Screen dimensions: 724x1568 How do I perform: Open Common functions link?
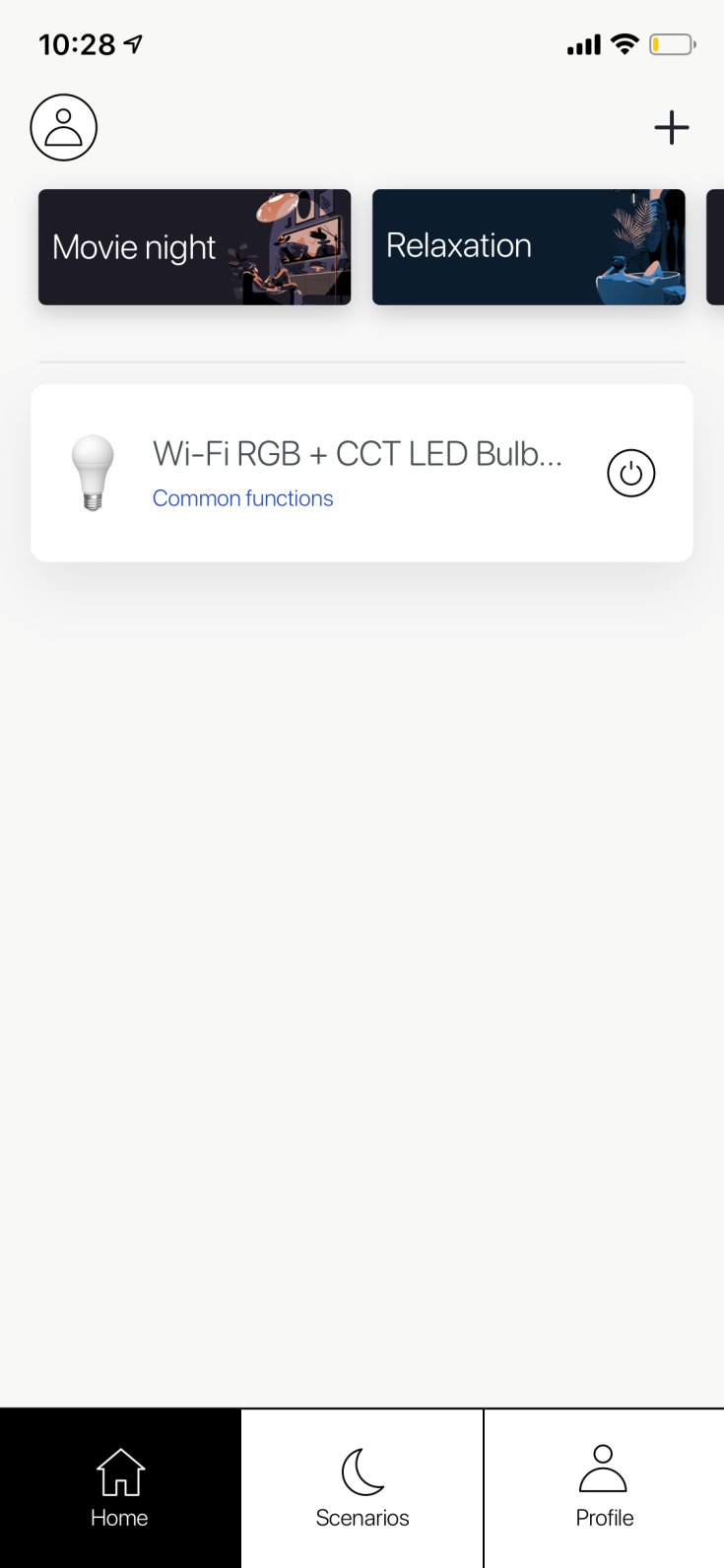pyautogui.click(x=242, y=498)
